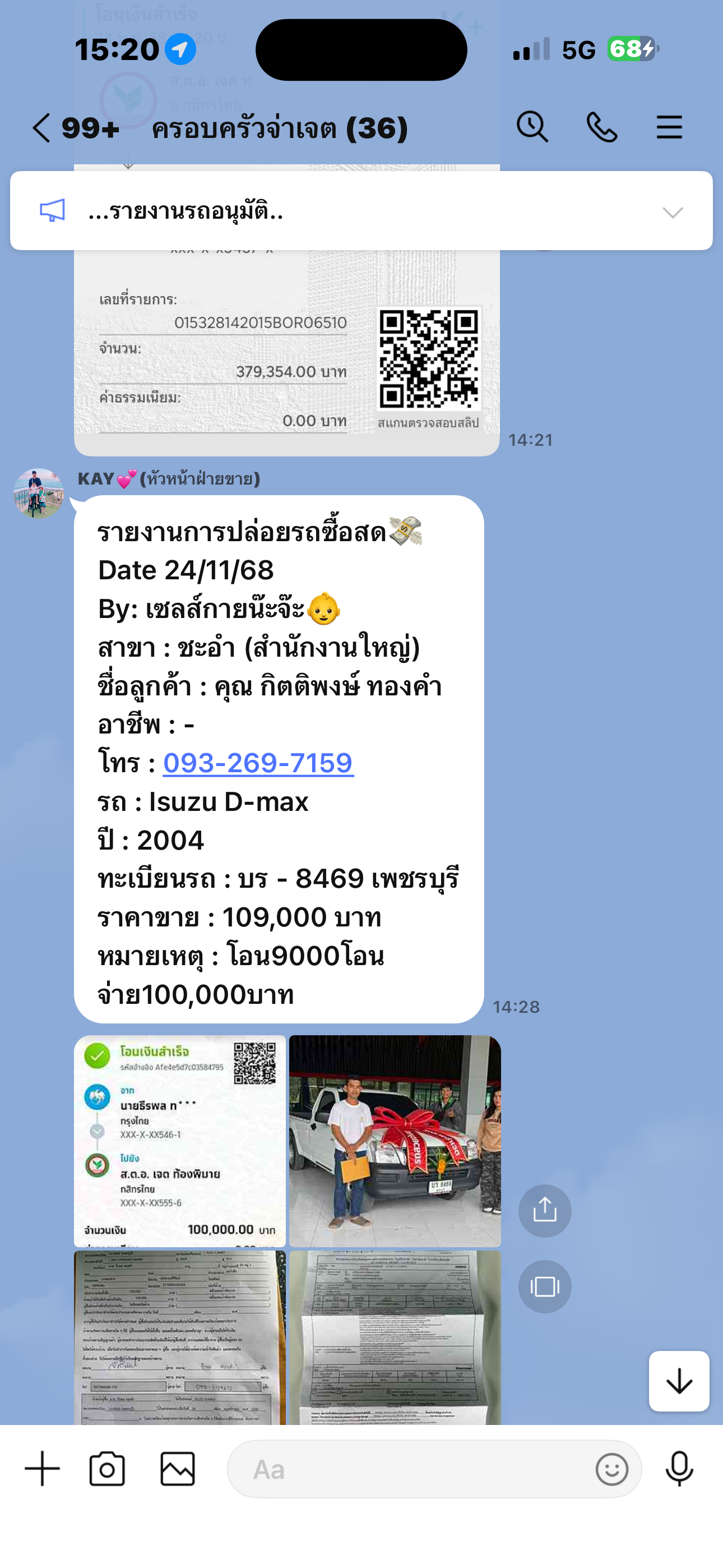Launch the camera from the chat
This screenshot has width=723, height=1568.
[x=107, y=1469]
